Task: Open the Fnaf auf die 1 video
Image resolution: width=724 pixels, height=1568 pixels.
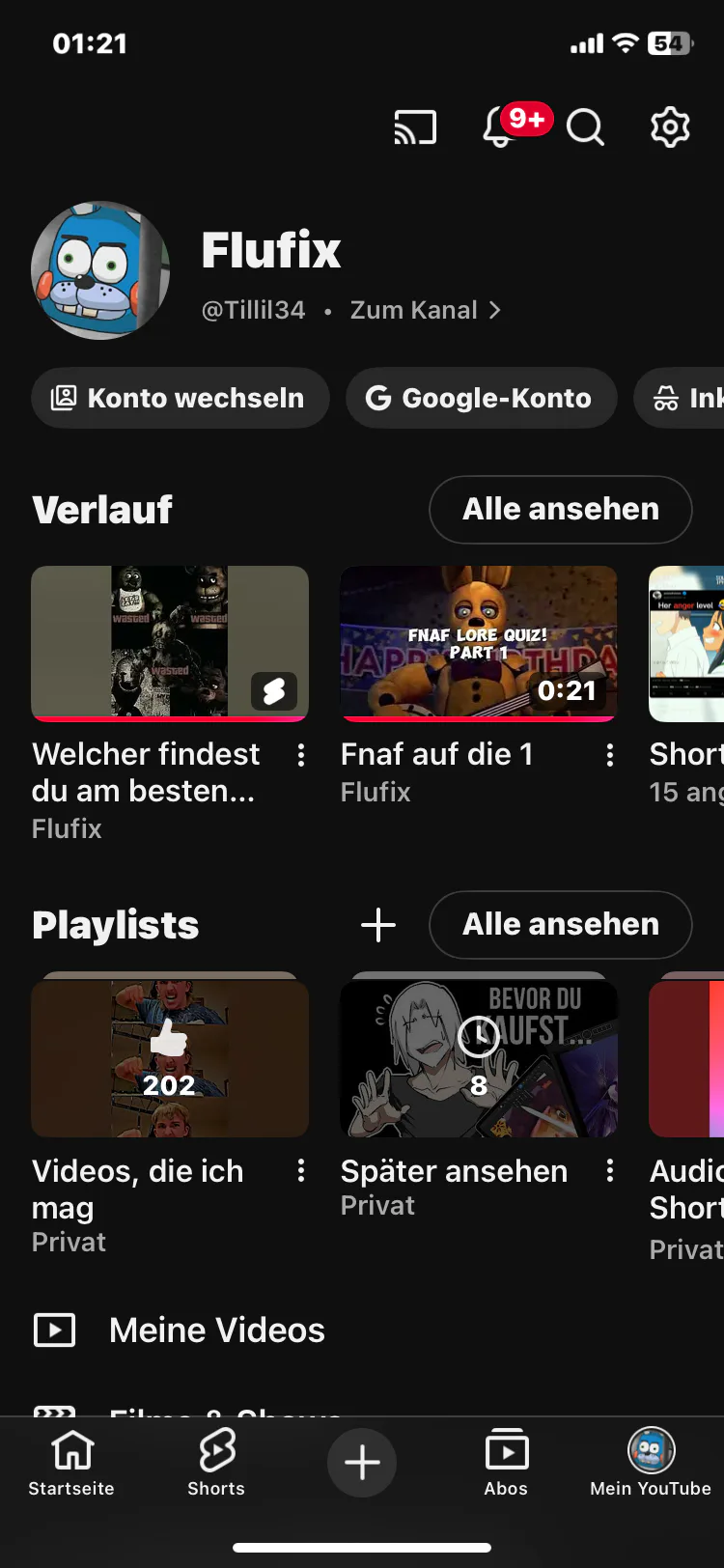Action: pos(479,643)
